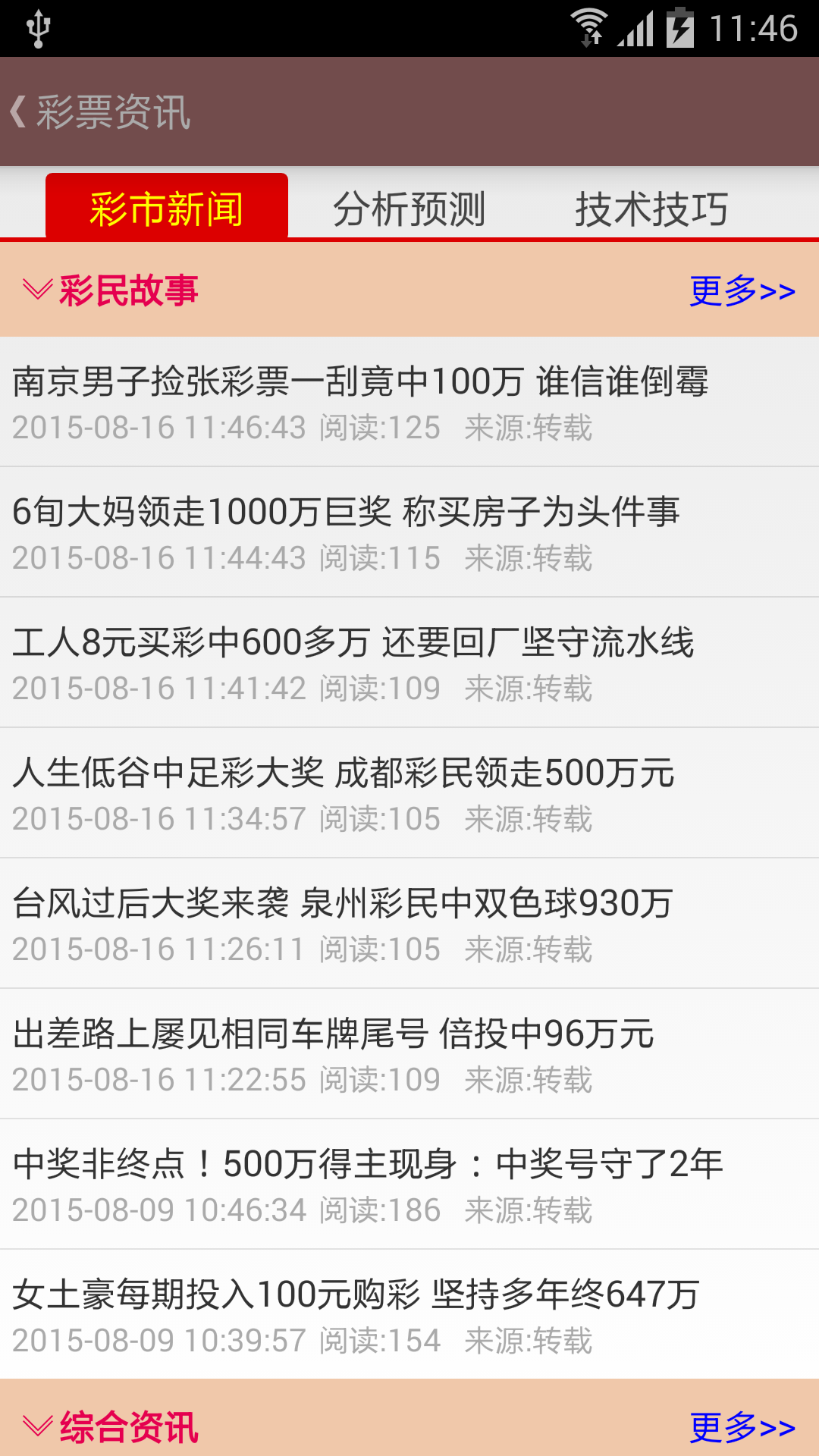Switch to the 技术技巧 tab
Image resolution: width=819 pixels, height=1456 pixels.
coord(651,209)
